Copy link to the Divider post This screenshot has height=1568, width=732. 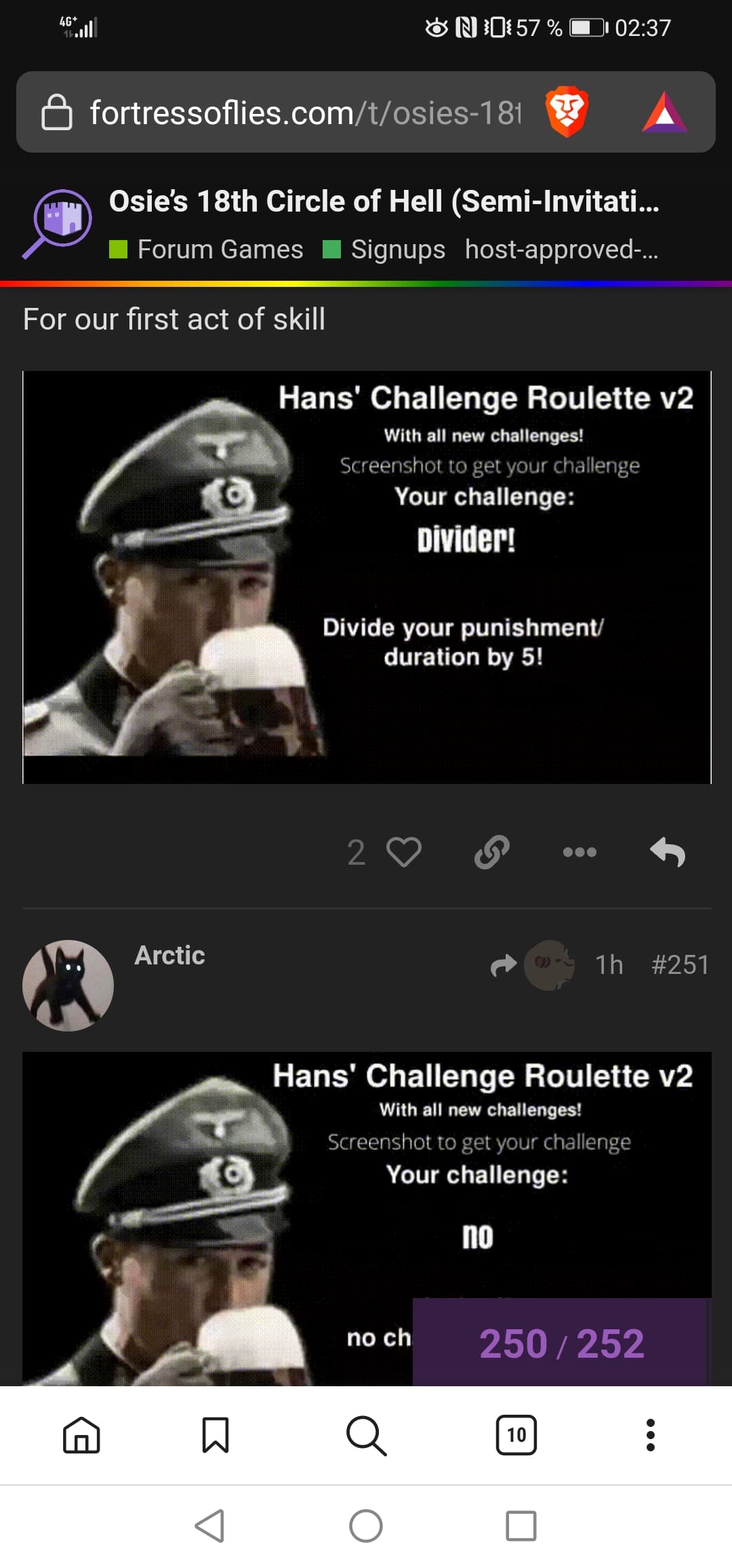point(492,852)
